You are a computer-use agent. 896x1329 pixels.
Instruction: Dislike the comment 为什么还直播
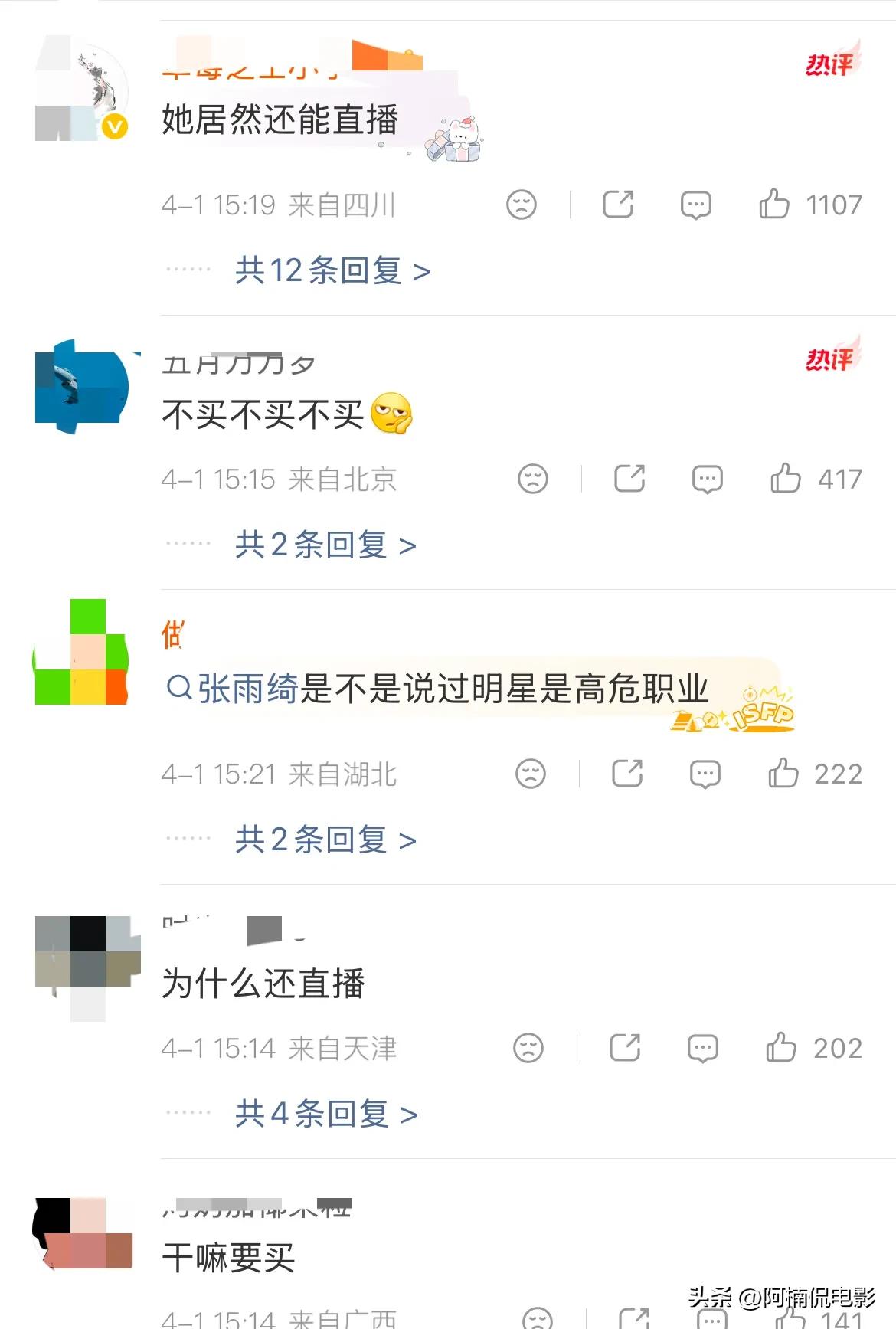click(x=528, y=1047)
